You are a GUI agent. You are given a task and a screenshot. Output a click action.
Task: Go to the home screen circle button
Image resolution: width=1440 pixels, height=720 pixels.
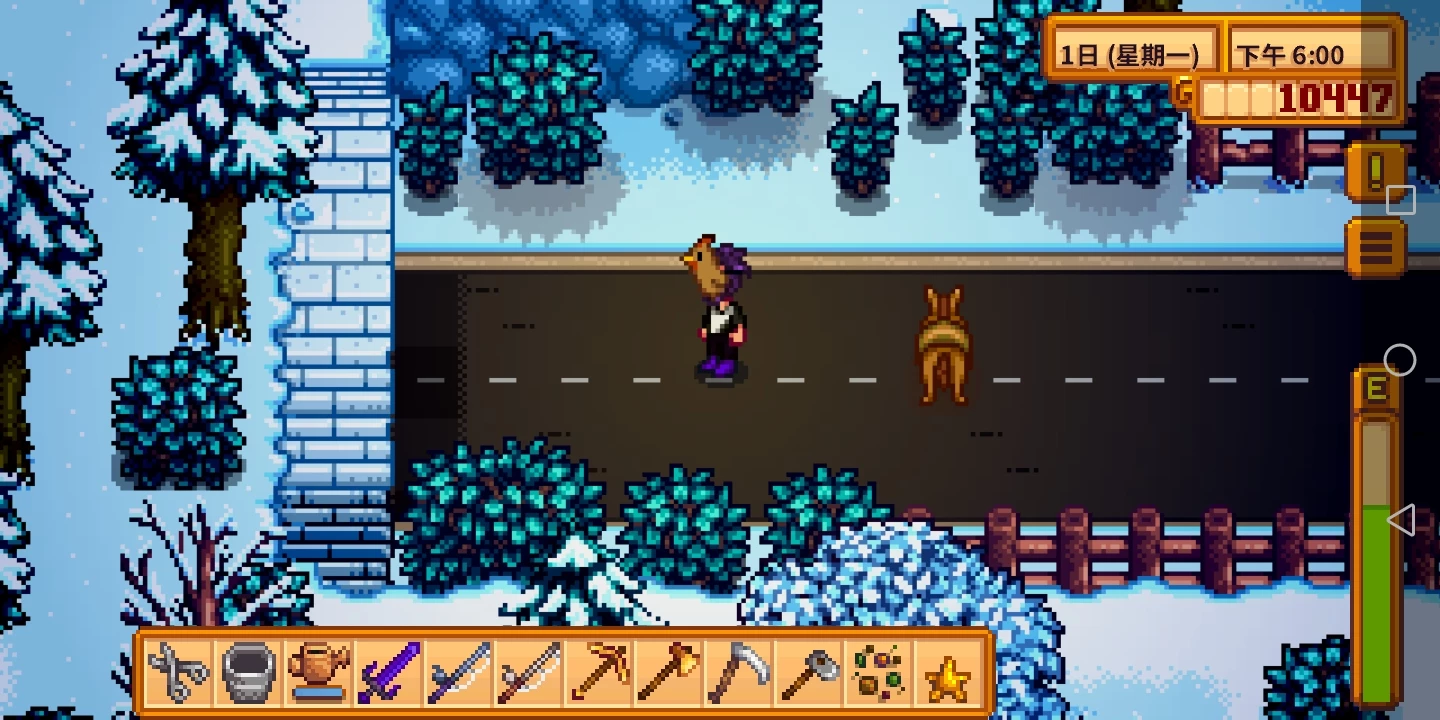pyautogui.click(x=1400, y=360)
